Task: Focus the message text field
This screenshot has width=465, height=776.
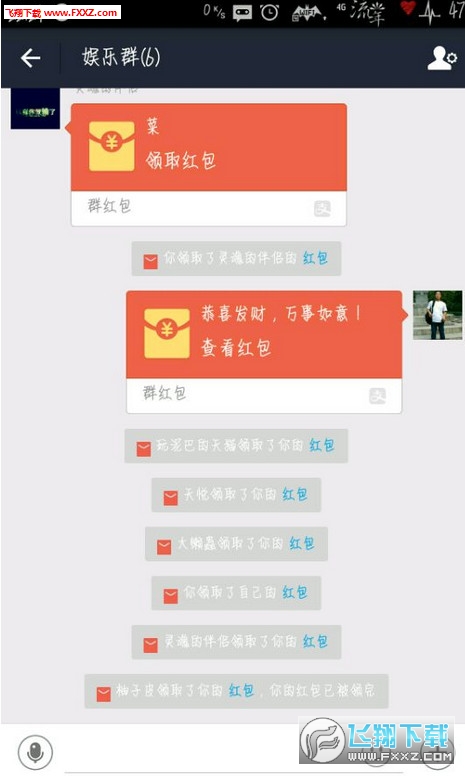Action: 183,752
